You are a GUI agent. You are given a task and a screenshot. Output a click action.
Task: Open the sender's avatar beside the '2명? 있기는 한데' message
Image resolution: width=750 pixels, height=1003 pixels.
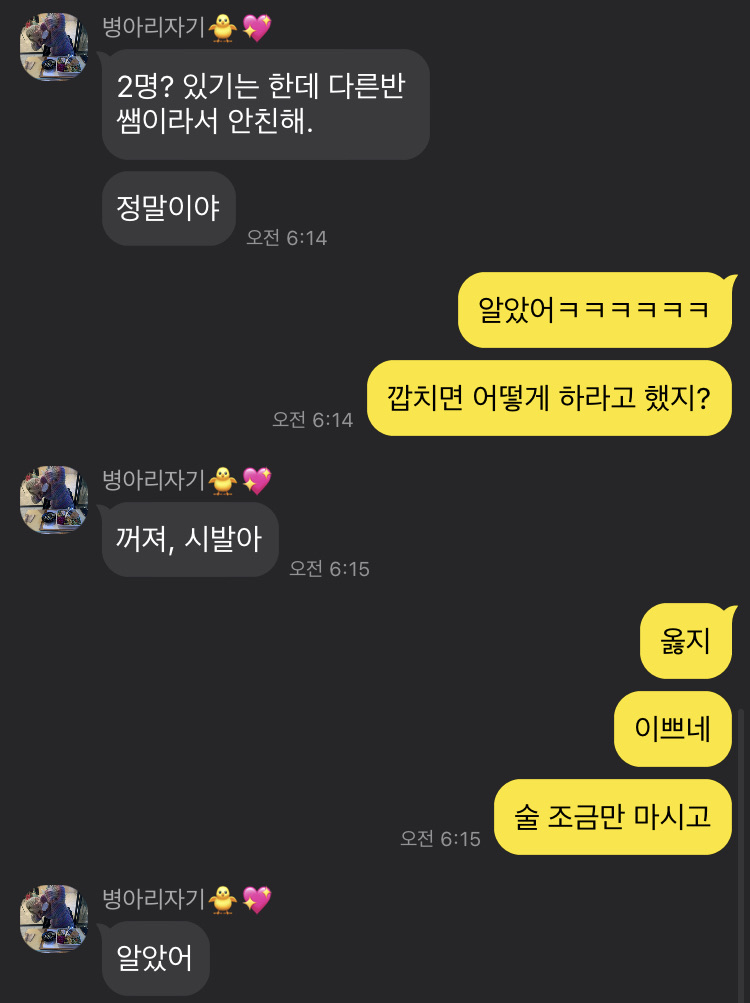click(54, 47)
